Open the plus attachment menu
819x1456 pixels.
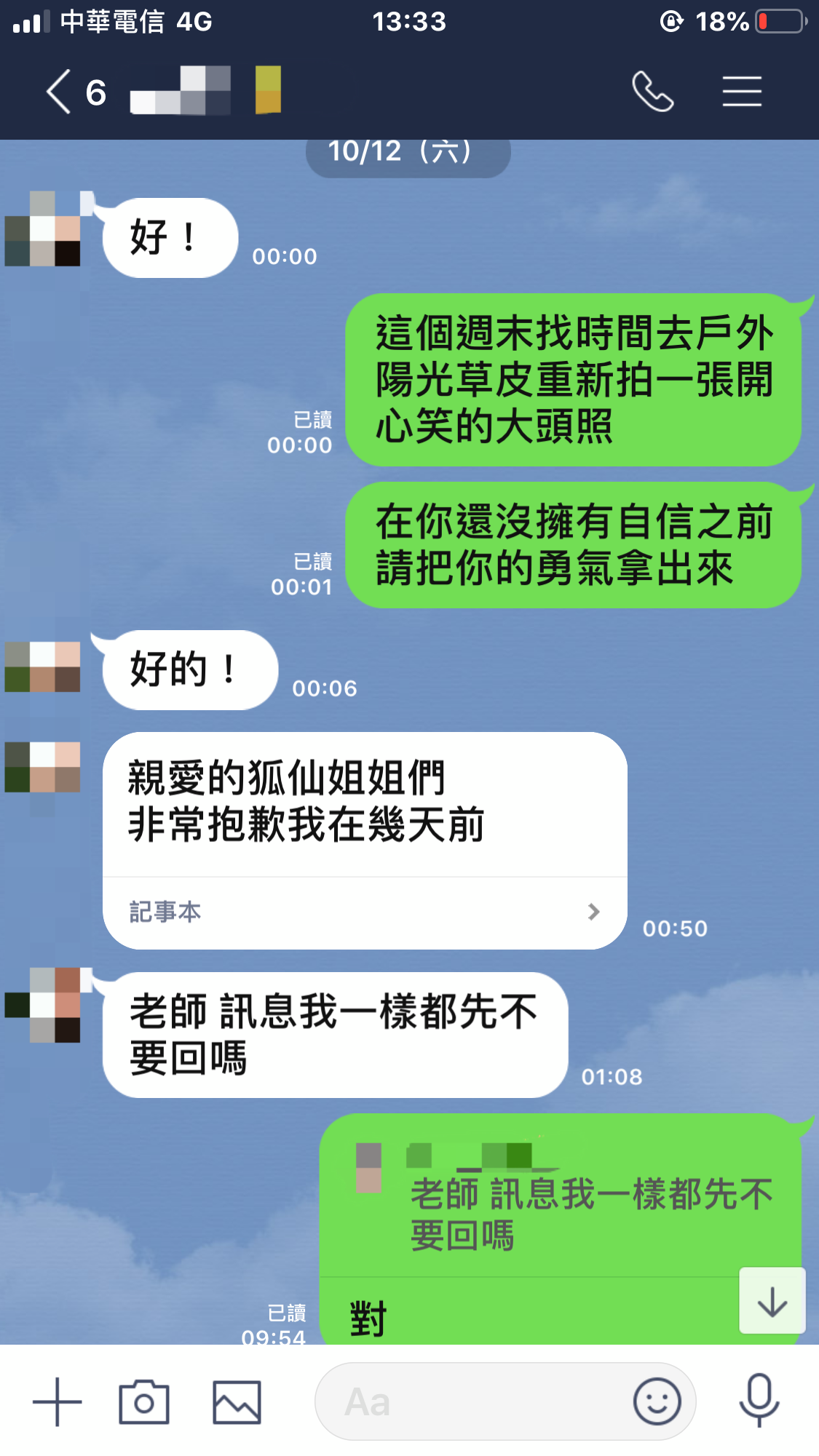pyautogui.click(x=57, y=1401)
